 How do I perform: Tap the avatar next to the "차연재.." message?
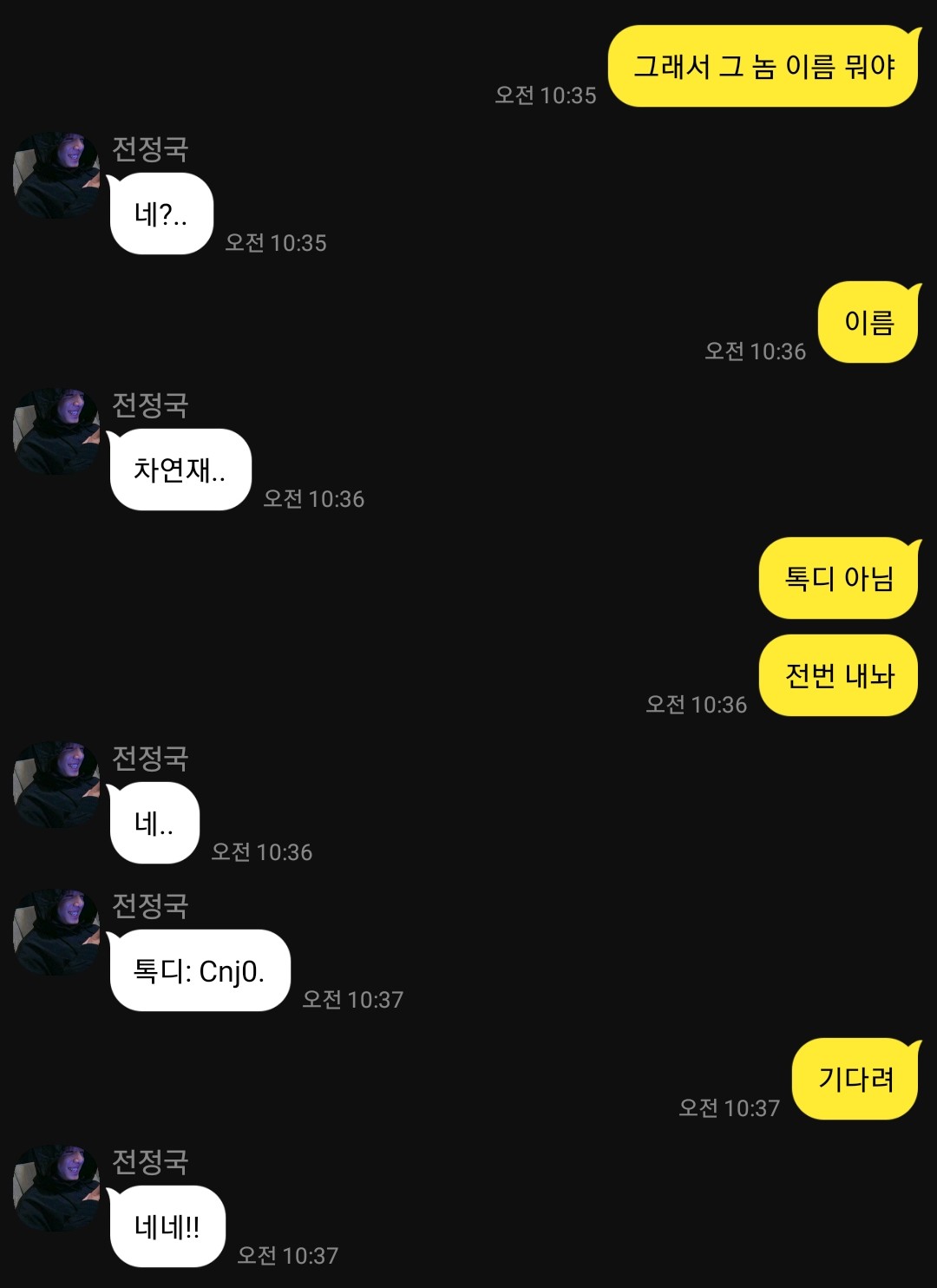[x=56, y=431]
